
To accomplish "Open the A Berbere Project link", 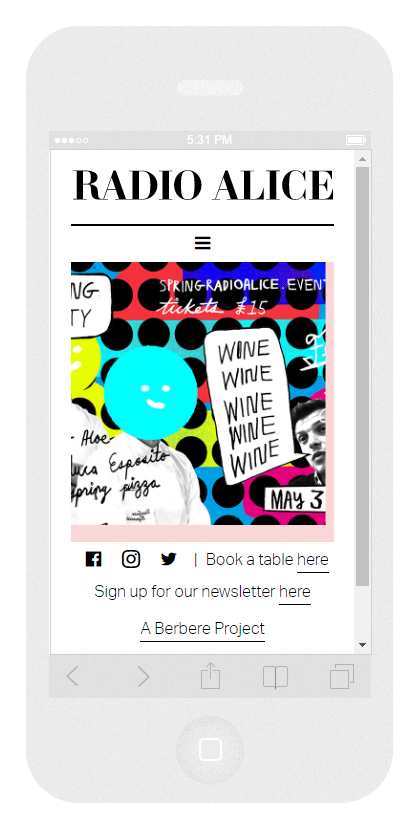I will click(202, 629).
